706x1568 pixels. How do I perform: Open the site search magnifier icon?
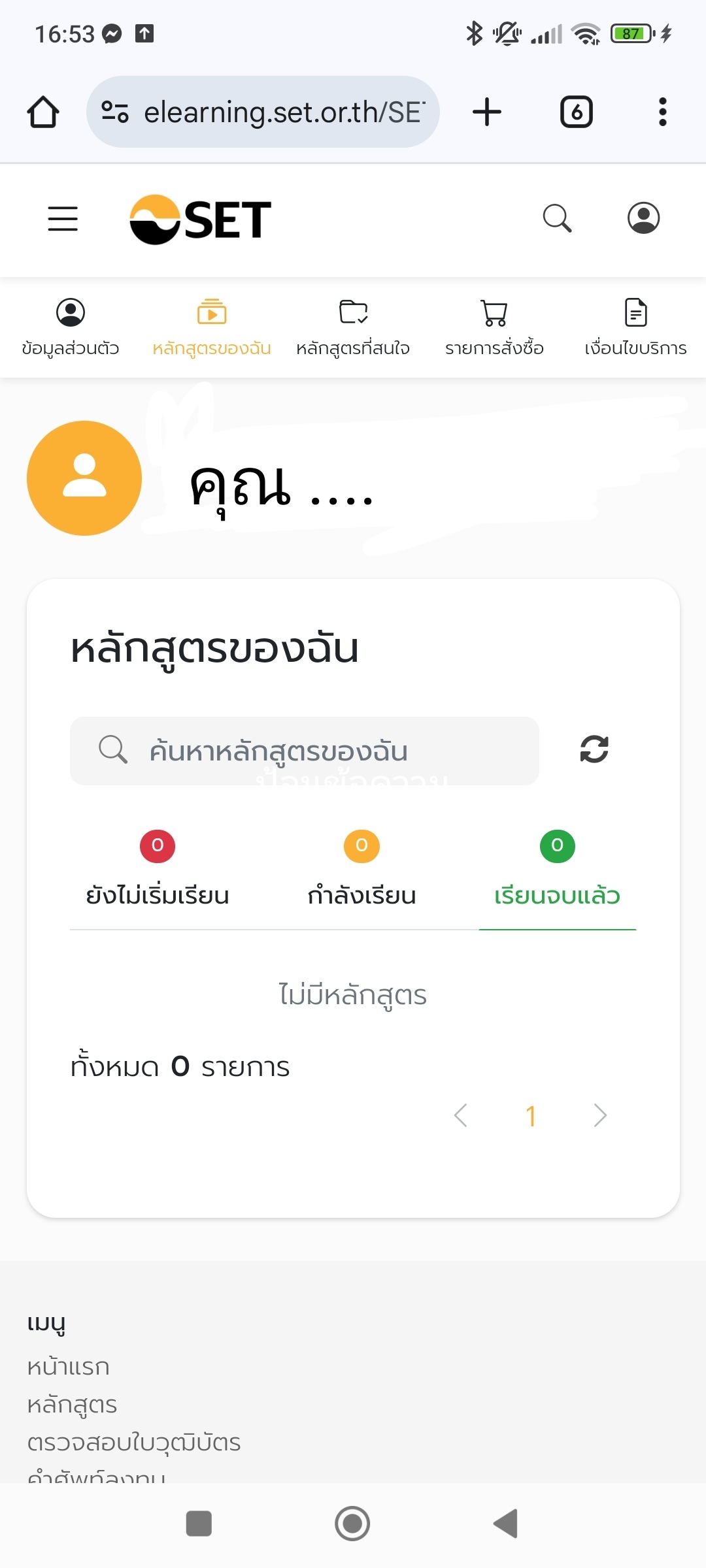point(558,218)
